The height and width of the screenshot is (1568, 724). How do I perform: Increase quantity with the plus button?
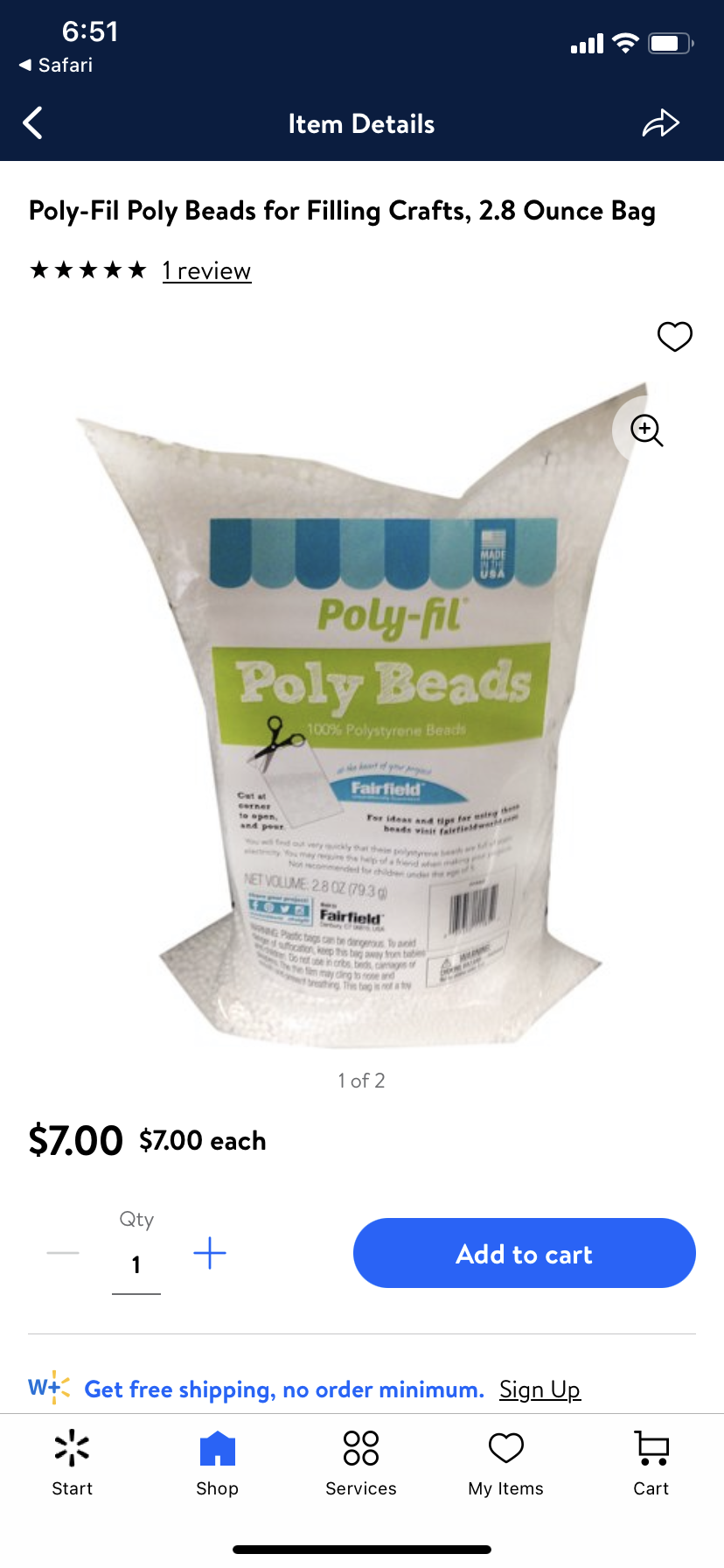(210, 1253)
